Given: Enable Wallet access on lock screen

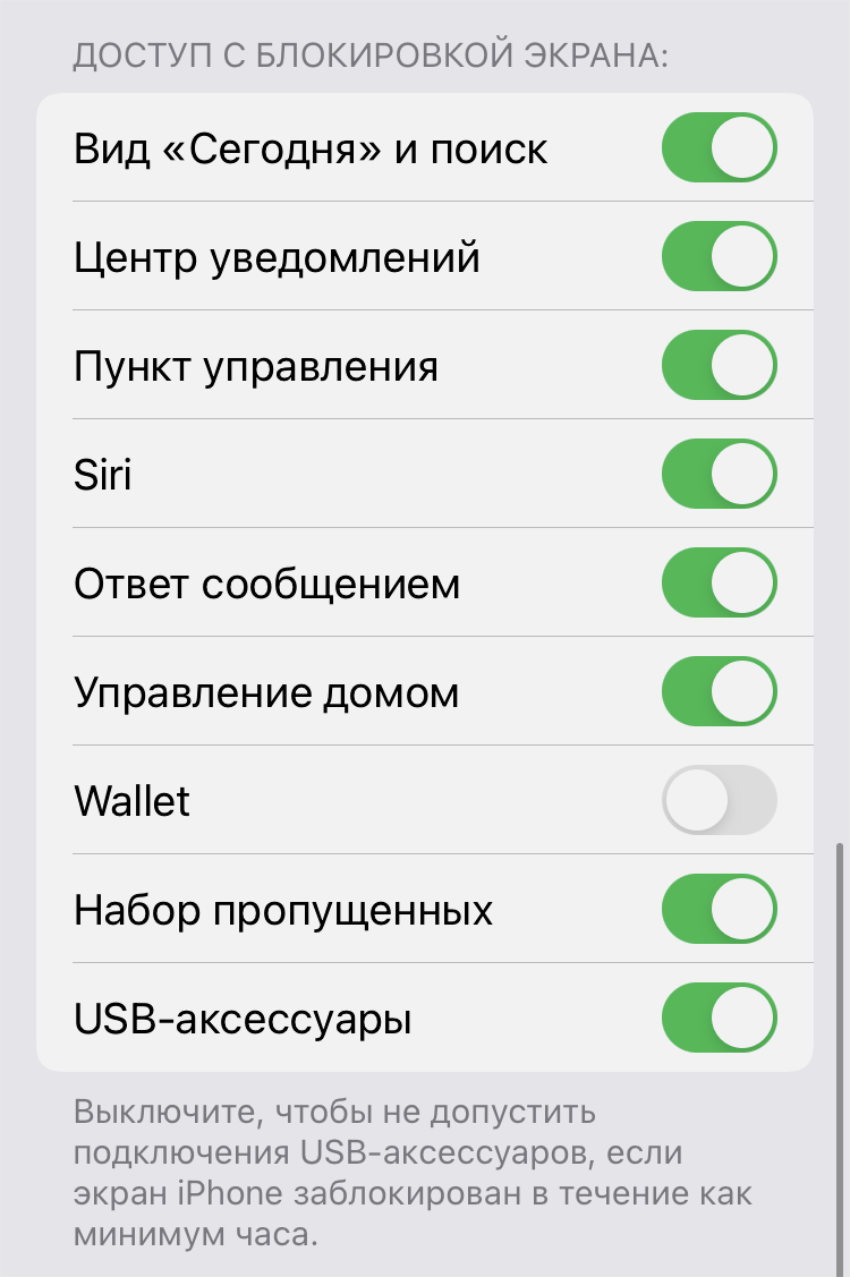Looking at the screenshot, I should click(x=719, y=800).
